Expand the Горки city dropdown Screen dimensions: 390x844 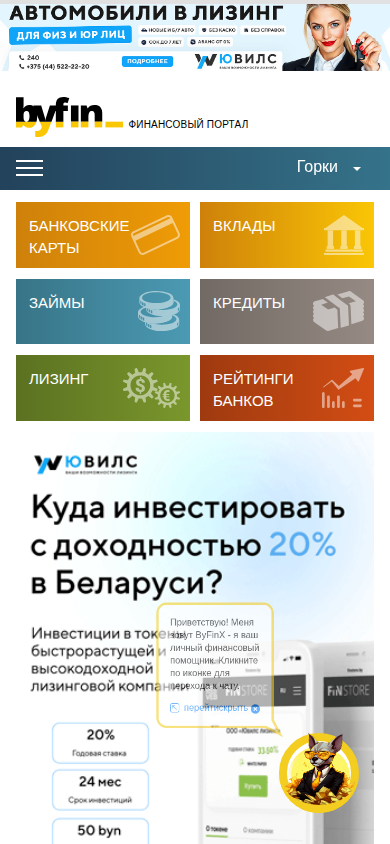tap(329, 167)
